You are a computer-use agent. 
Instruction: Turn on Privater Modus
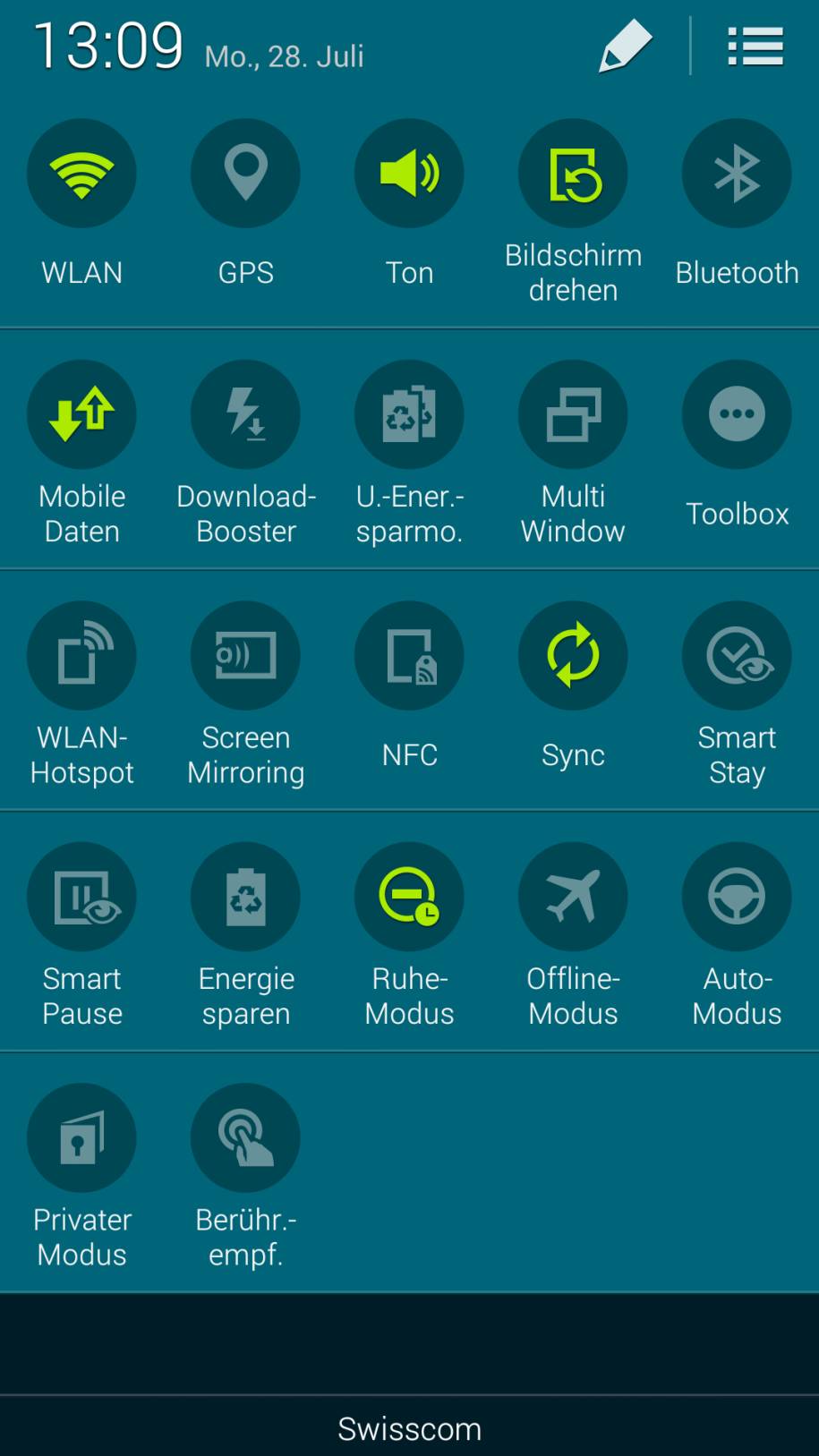pyautogui.click(x=81, y=1138)
